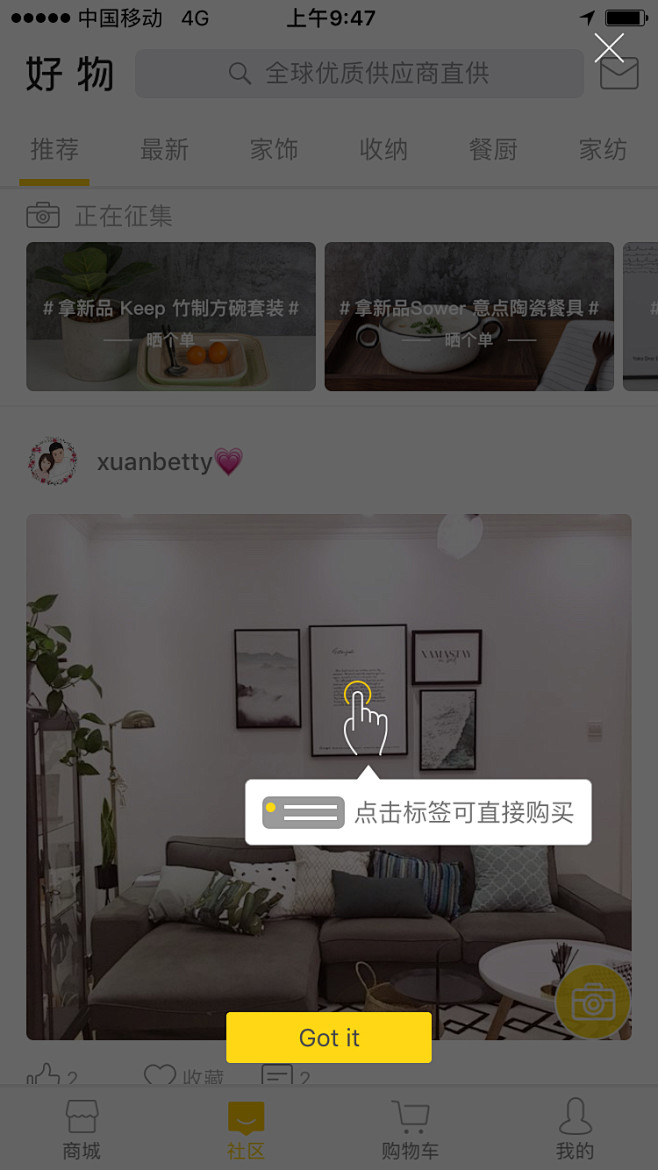Switch to the 我的 tab
This screenshot has height=1170, width=658.
tap(574, 1130)
